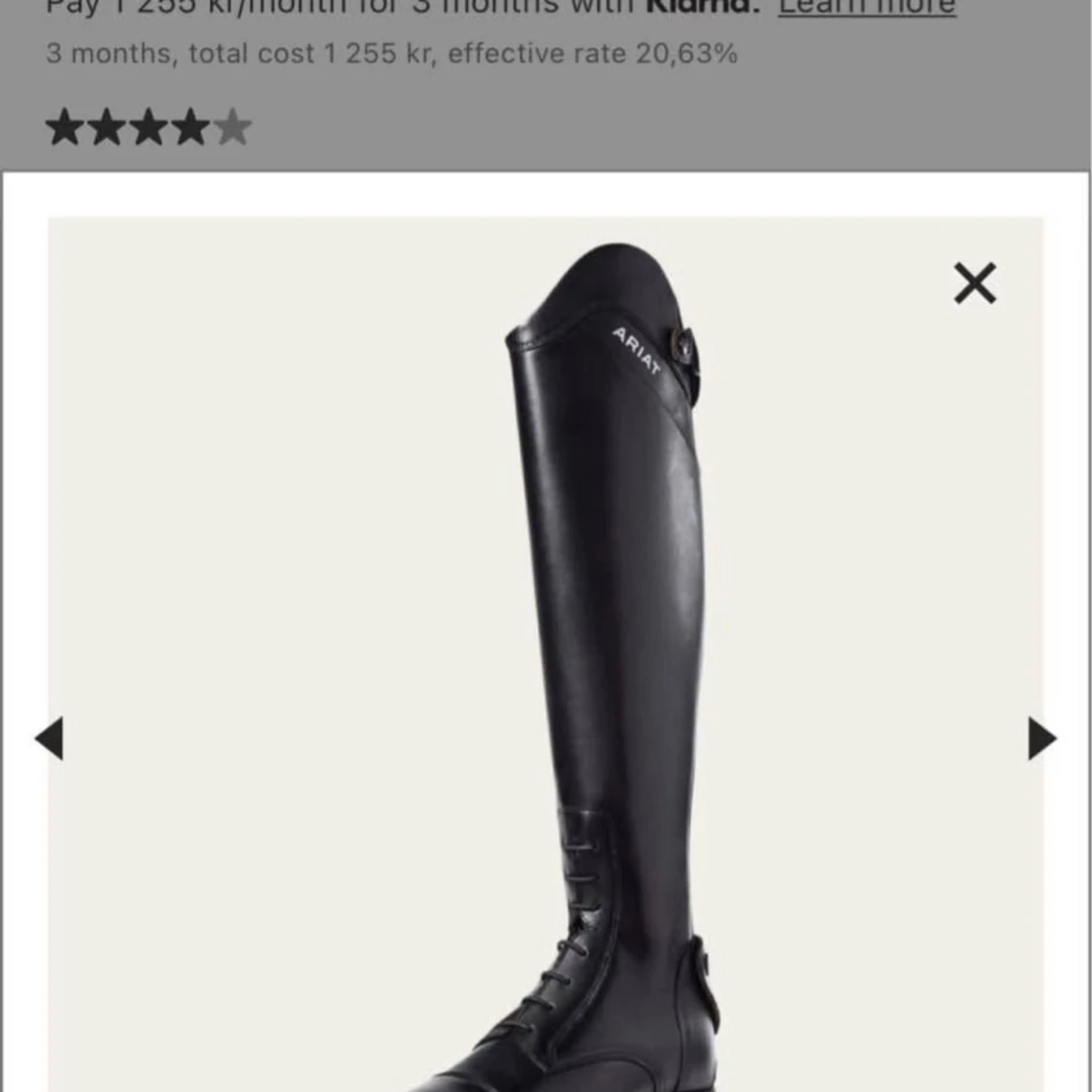Close the product image viewer
The height and width of the screenshot is (1092, 1092).
(975, 283)
